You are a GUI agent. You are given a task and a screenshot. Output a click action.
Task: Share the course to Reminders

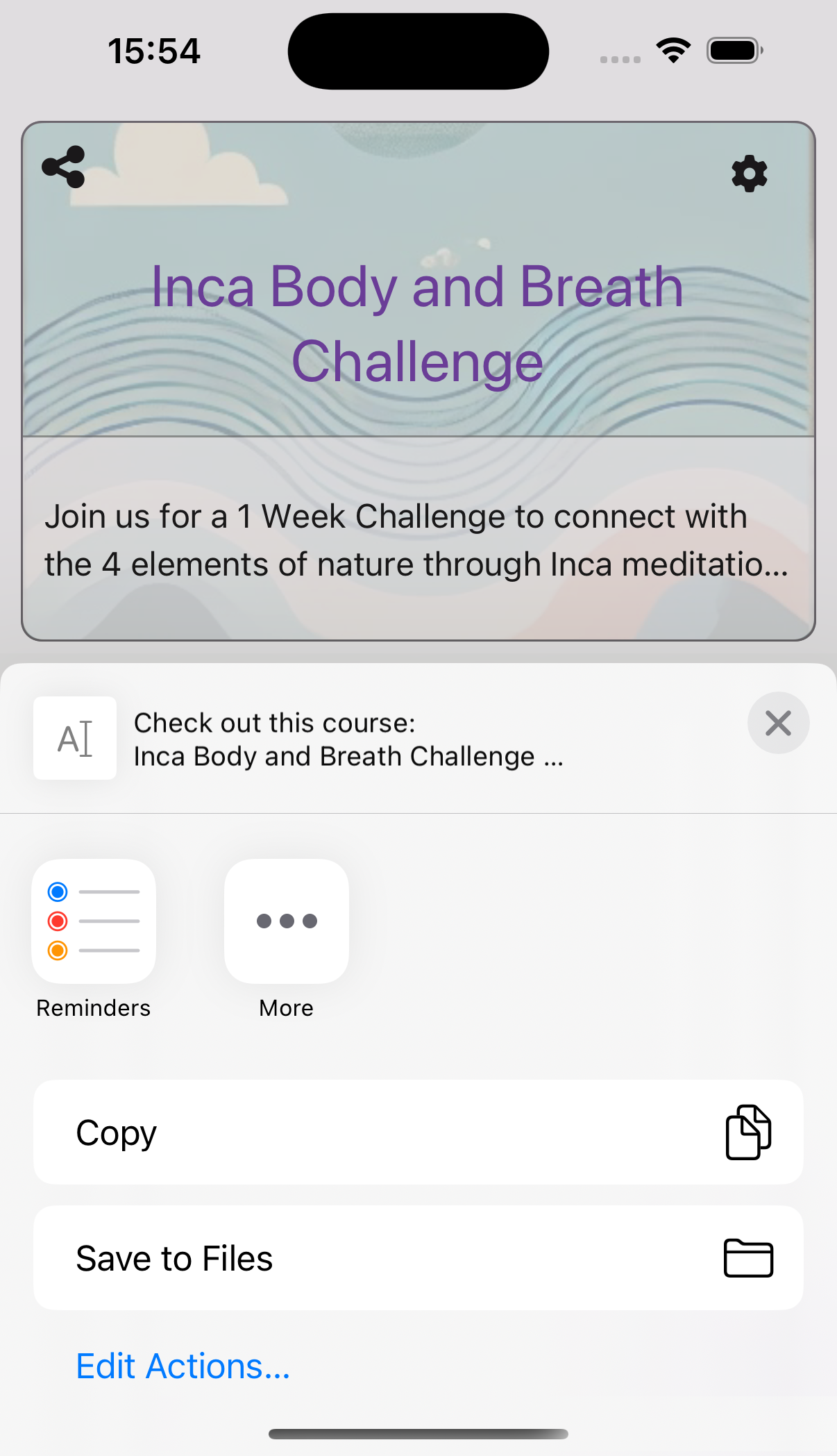coord(94,921)
